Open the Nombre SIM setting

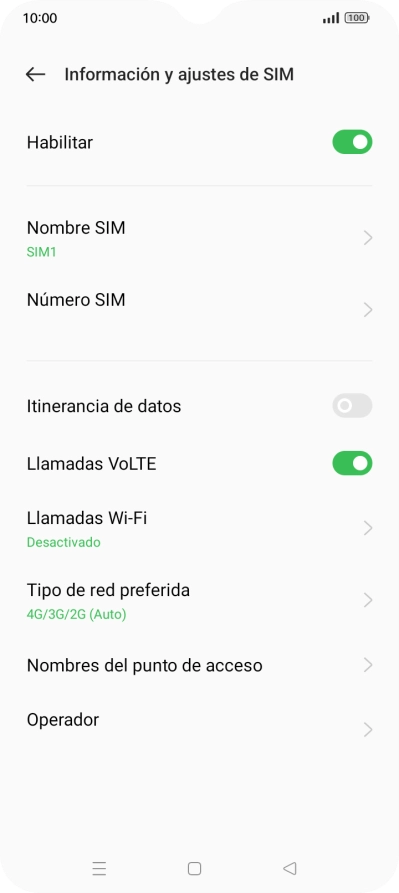click(x=199, y=238)
